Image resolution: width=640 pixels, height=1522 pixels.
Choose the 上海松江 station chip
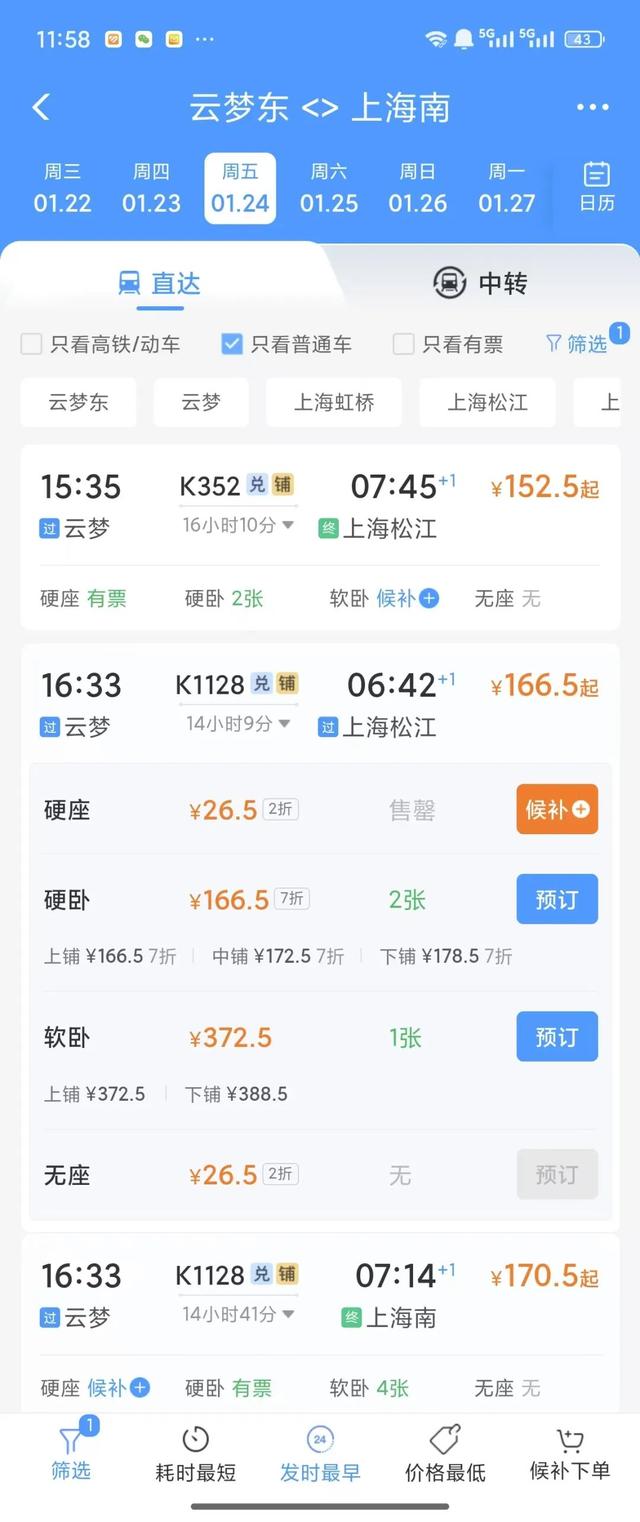[487, 403]
